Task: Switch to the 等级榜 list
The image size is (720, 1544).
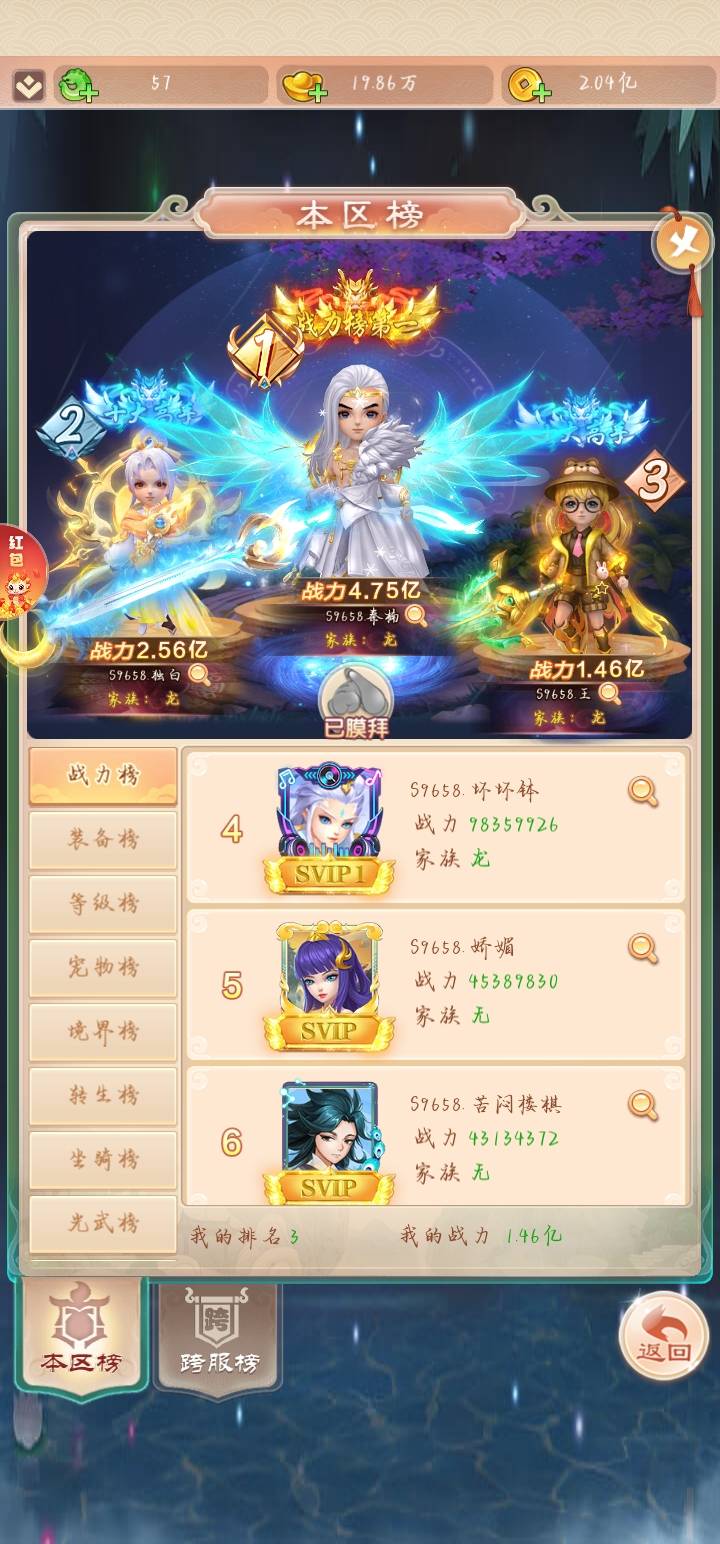Action: (x=103, y=903)
